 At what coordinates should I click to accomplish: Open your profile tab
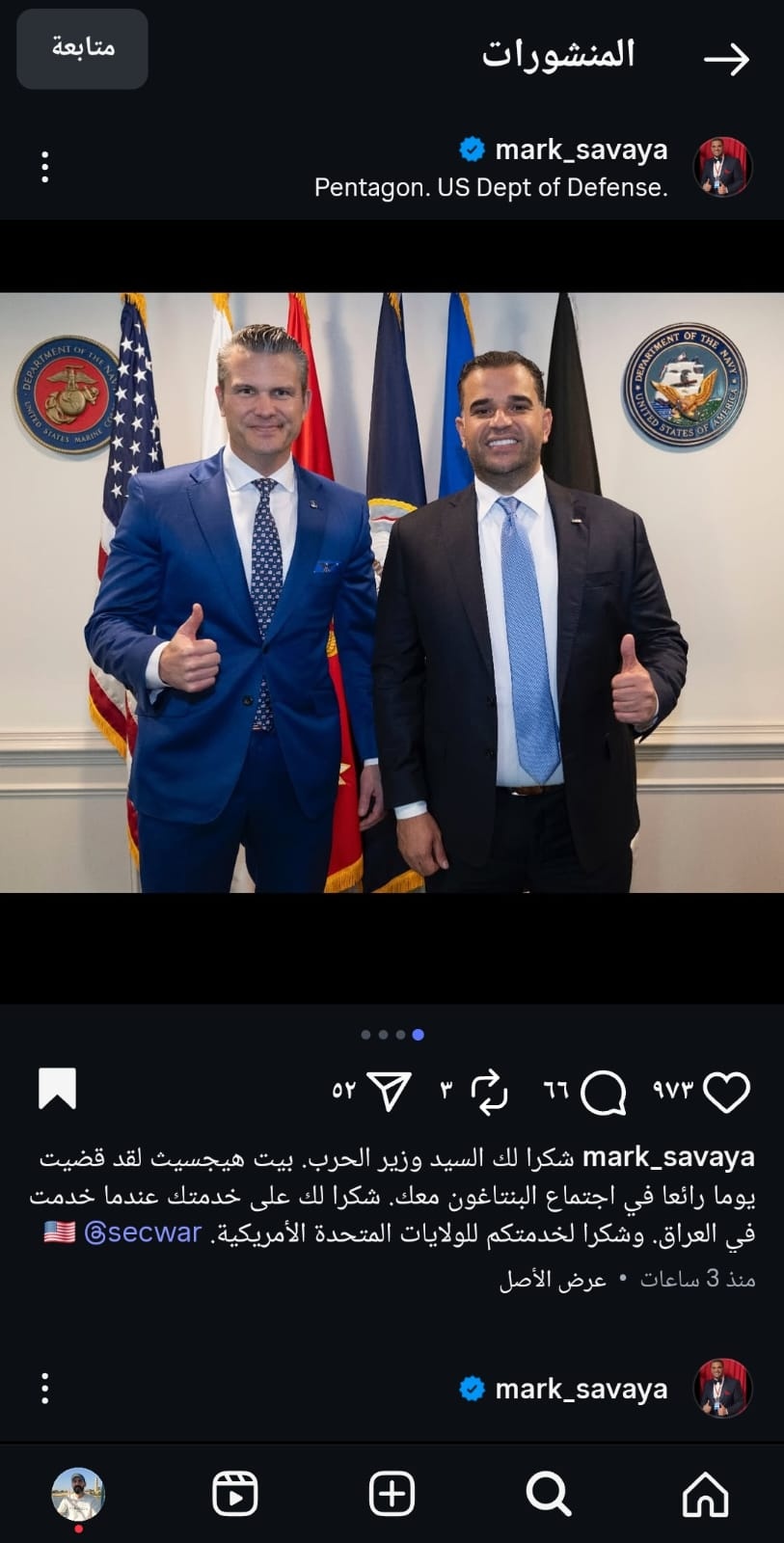coord(78,1494)
